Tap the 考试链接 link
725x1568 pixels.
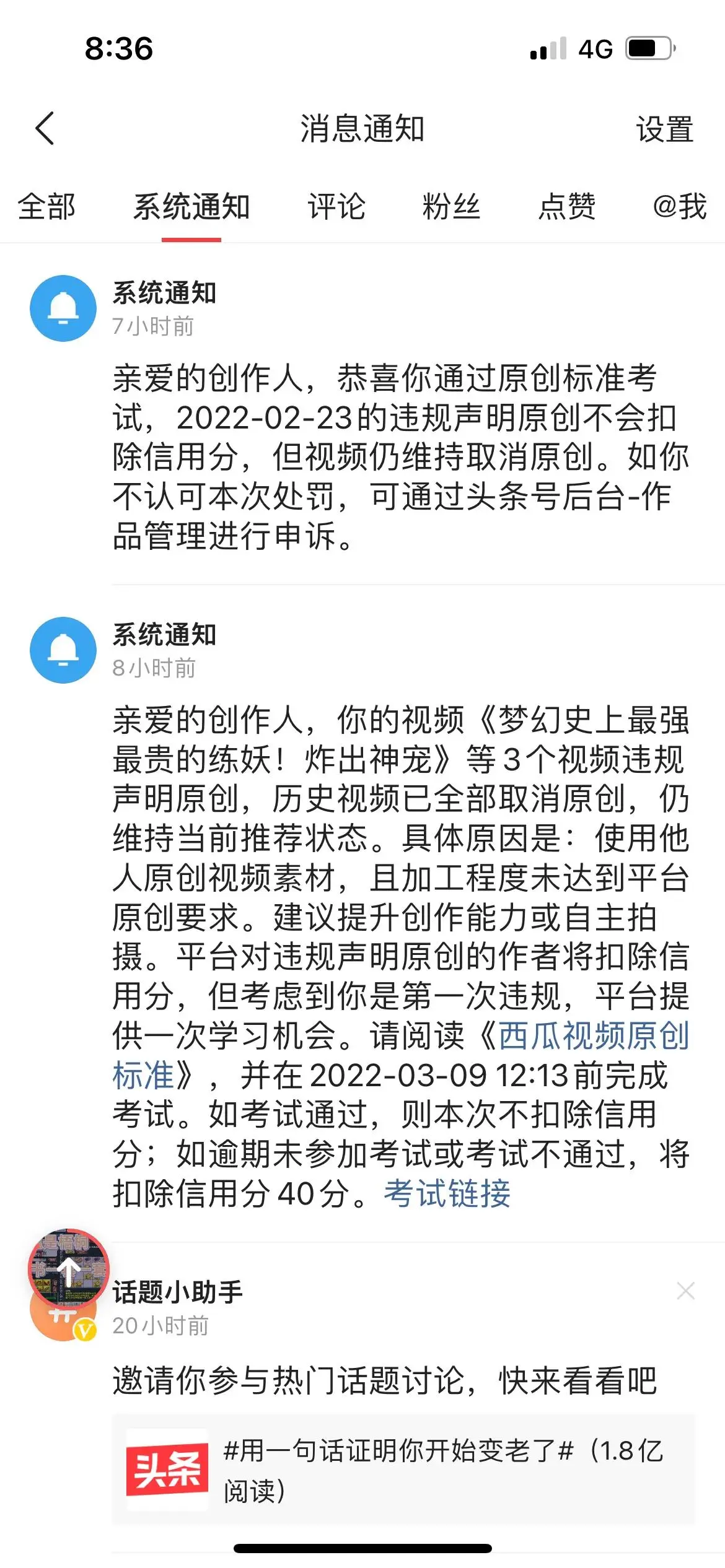447,1193
